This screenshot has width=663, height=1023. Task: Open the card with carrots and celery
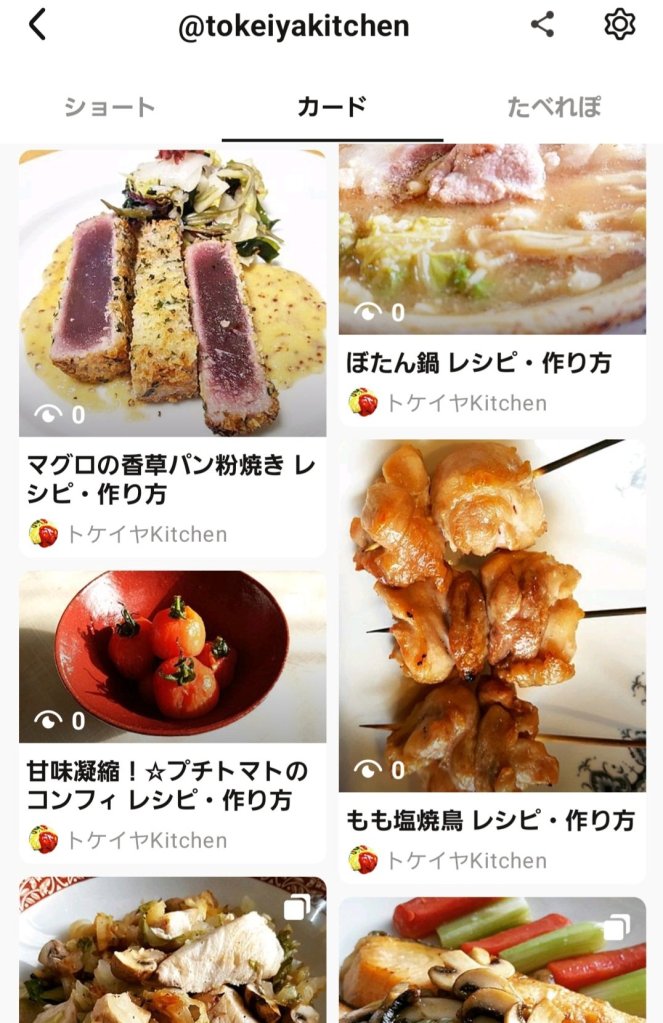pyautogui.click(x=492, y=962)
